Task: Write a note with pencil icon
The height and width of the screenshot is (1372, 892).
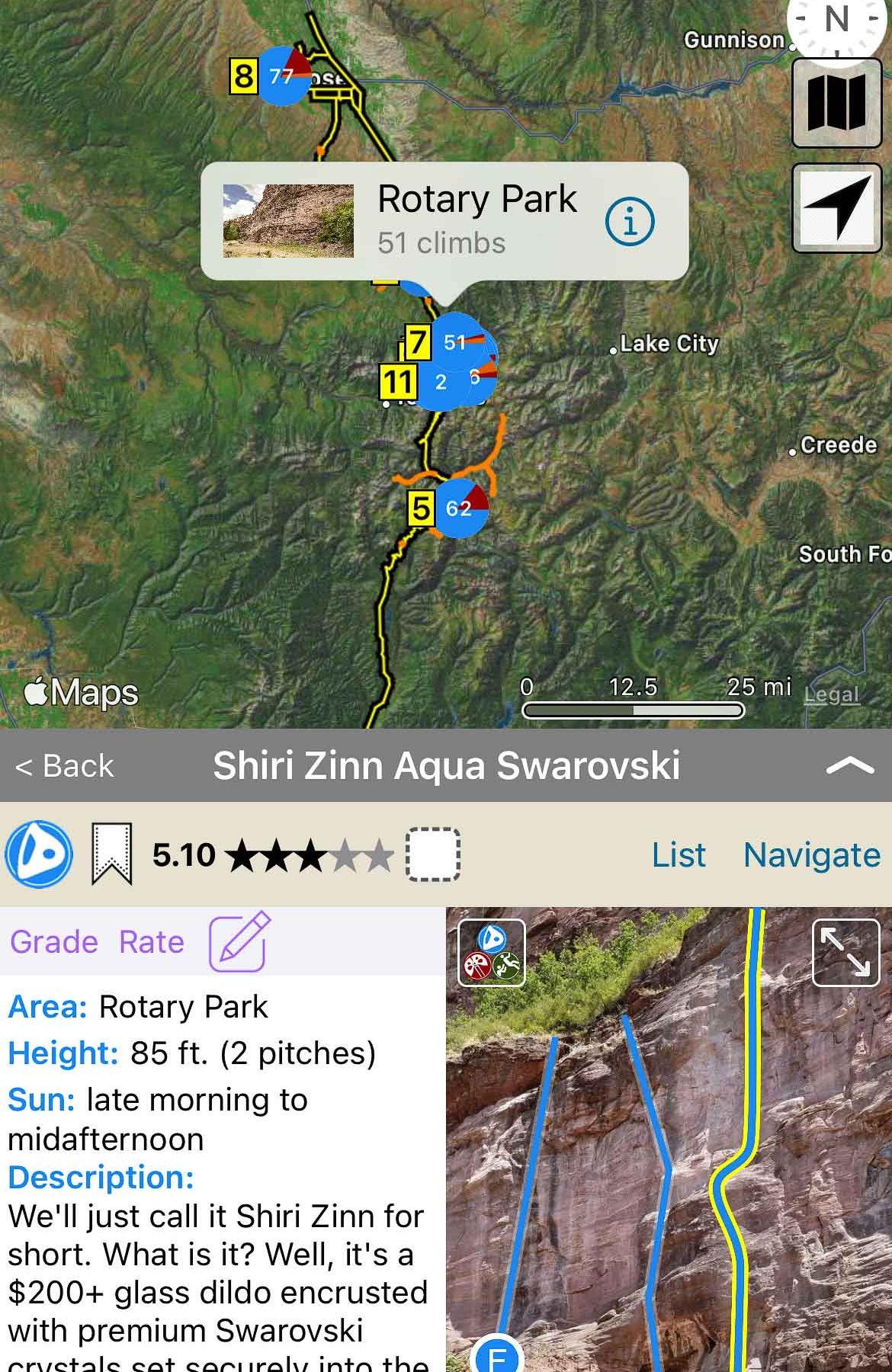Action: [239, 942]
